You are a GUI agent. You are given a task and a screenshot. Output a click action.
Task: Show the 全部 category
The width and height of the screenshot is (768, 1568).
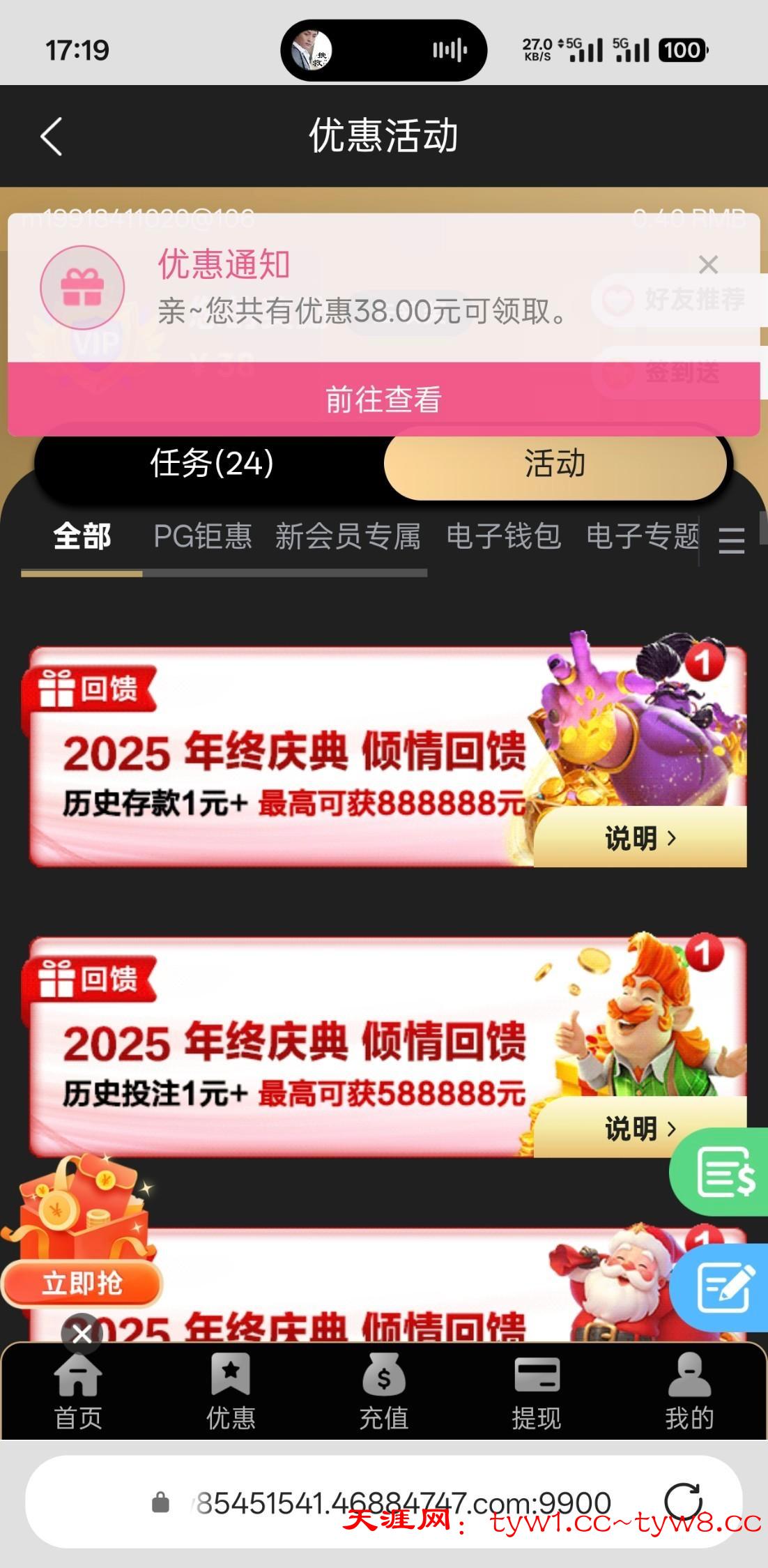82,536
